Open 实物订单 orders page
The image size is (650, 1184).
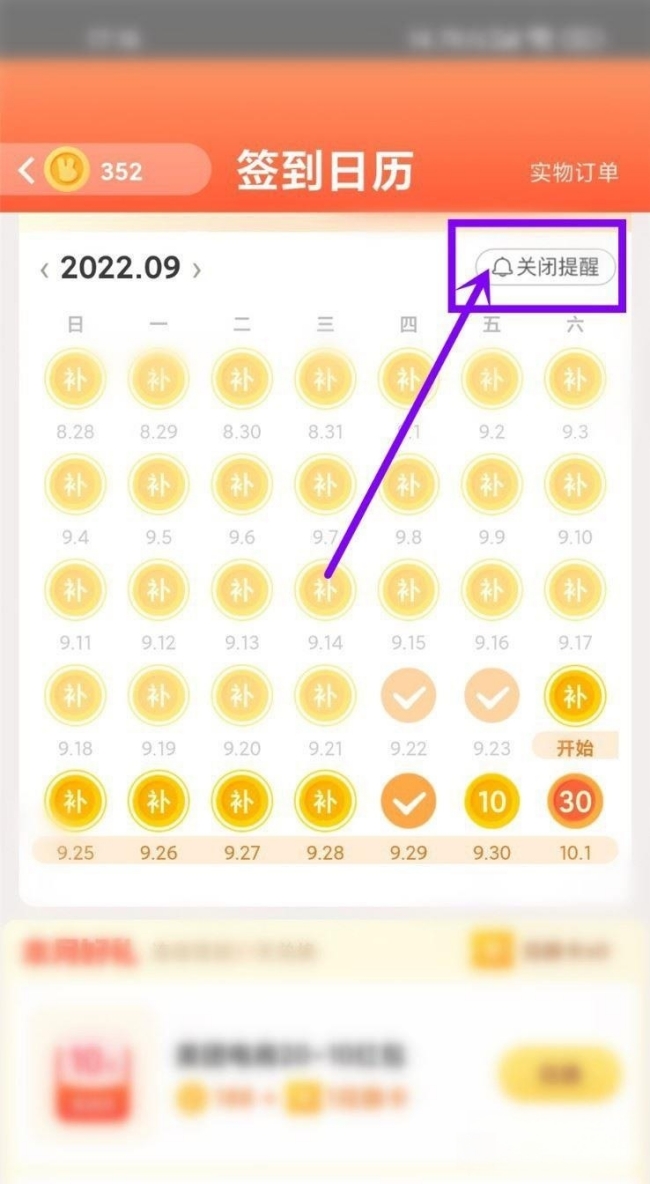[x=574, y=172]
